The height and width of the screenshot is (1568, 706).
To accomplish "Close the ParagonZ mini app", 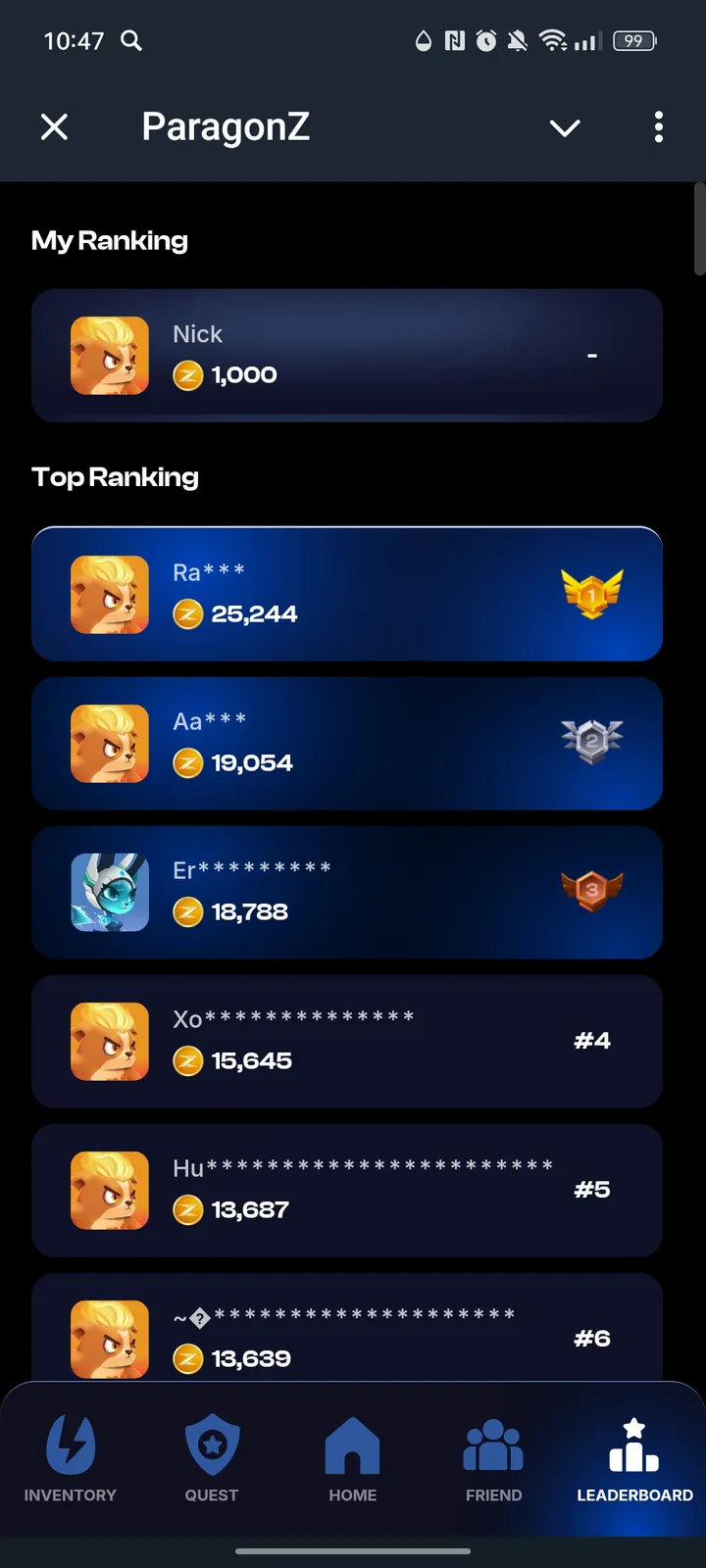I will (55, 127).
